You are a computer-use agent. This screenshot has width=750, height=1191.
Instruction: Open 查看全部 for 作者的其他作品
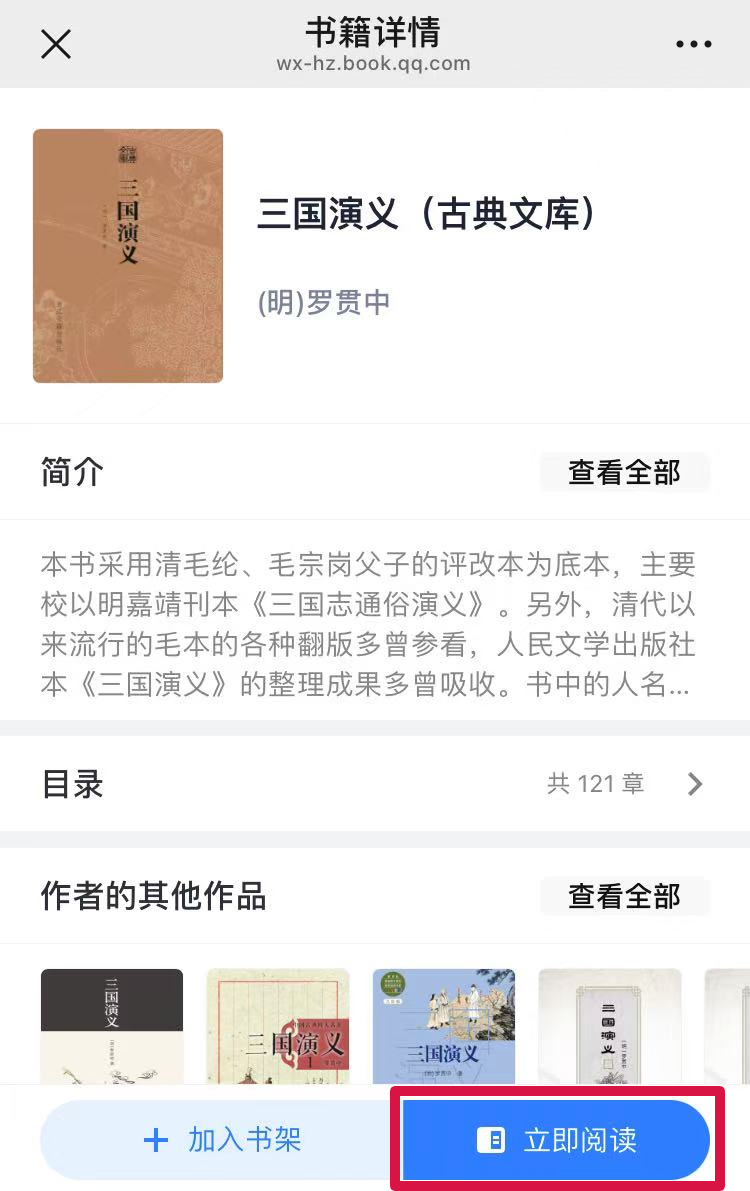point(625,896)
